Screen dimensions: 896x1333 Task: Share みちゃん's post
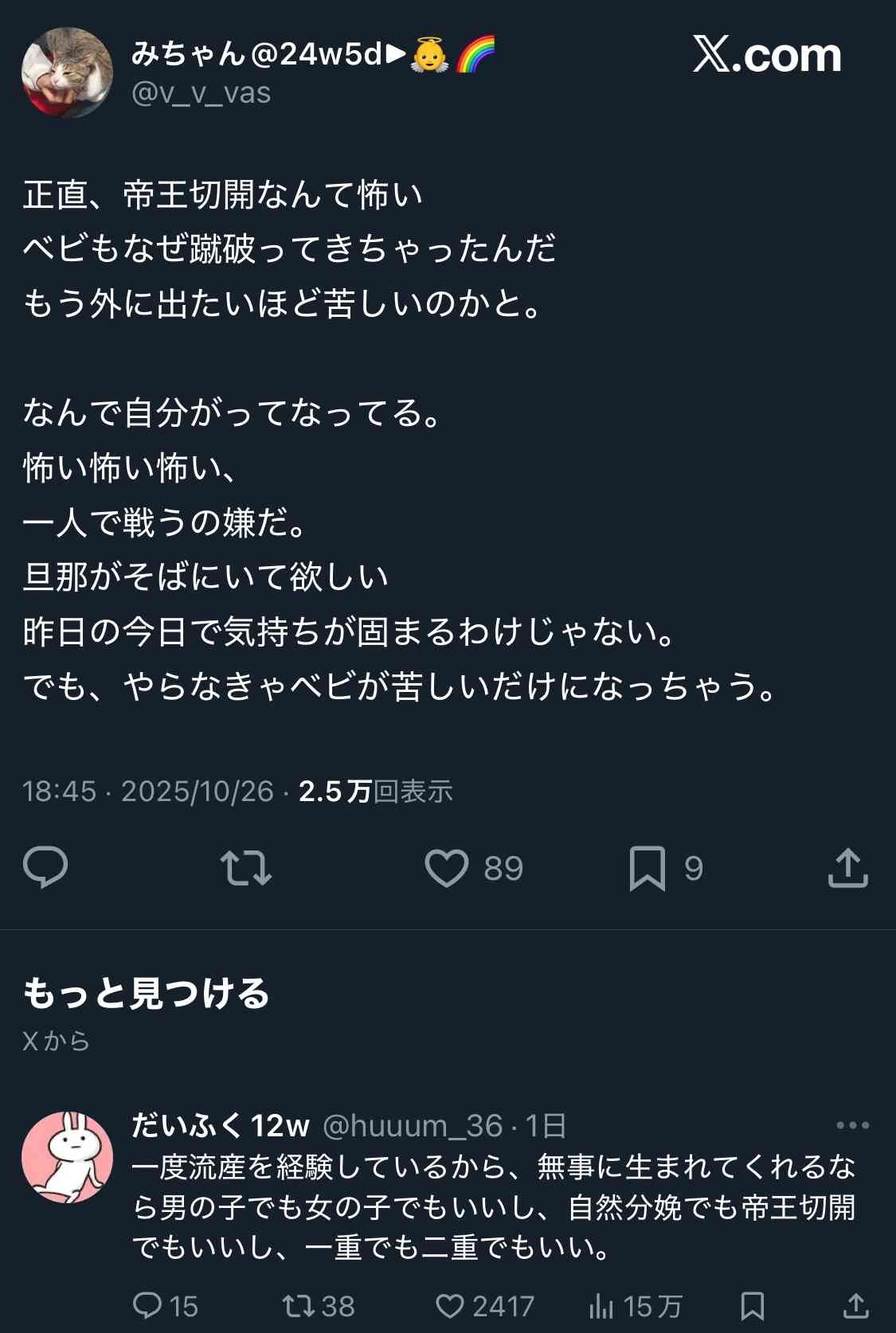point(847,867)
